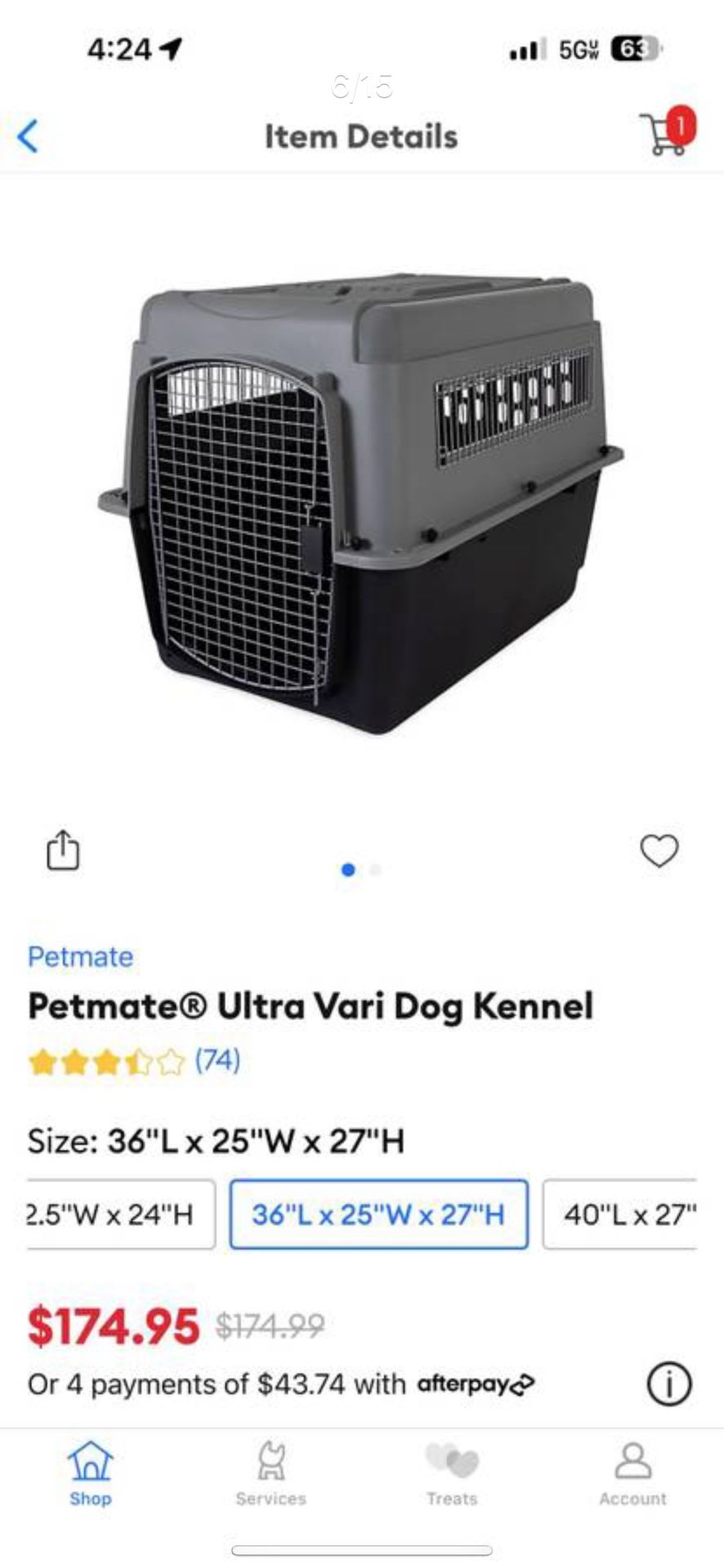The width and height of the screenshot is (724, 1568).
Task: Select the 36"L x 25"W x 27"H size
Action: [x=378, y=1214]
